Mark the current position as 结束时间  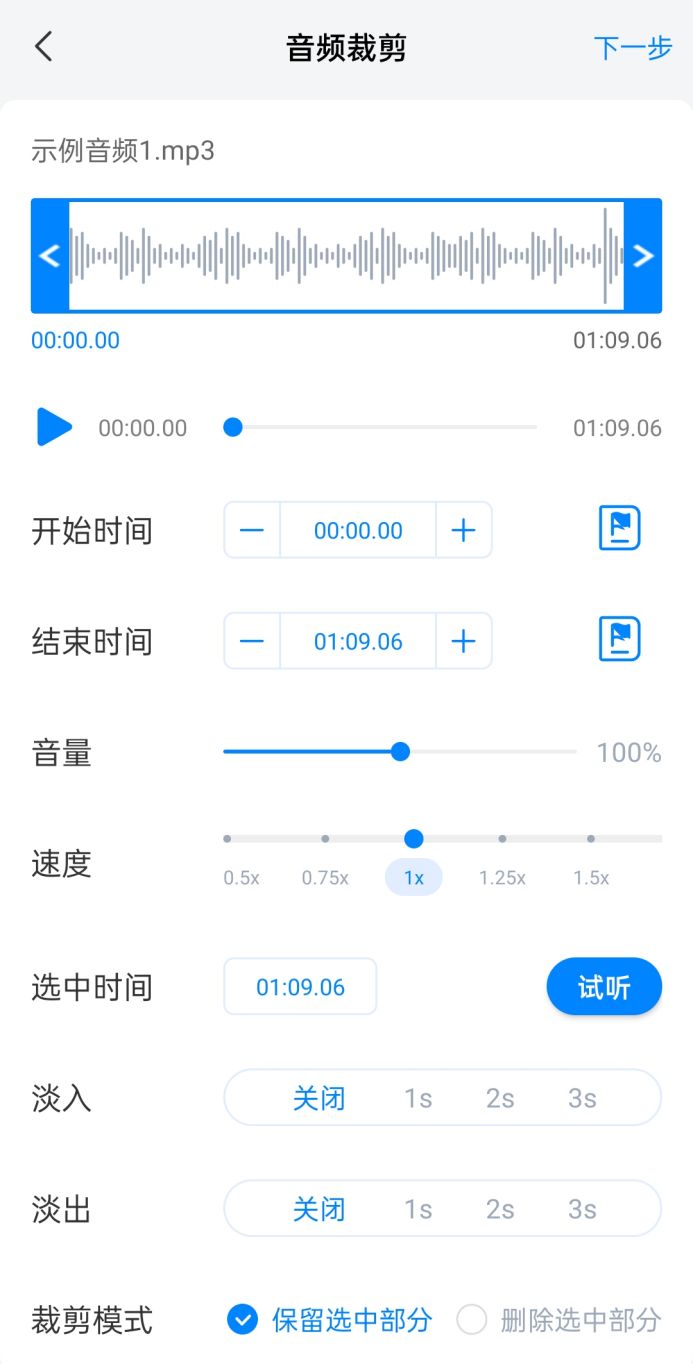point(619,640)
